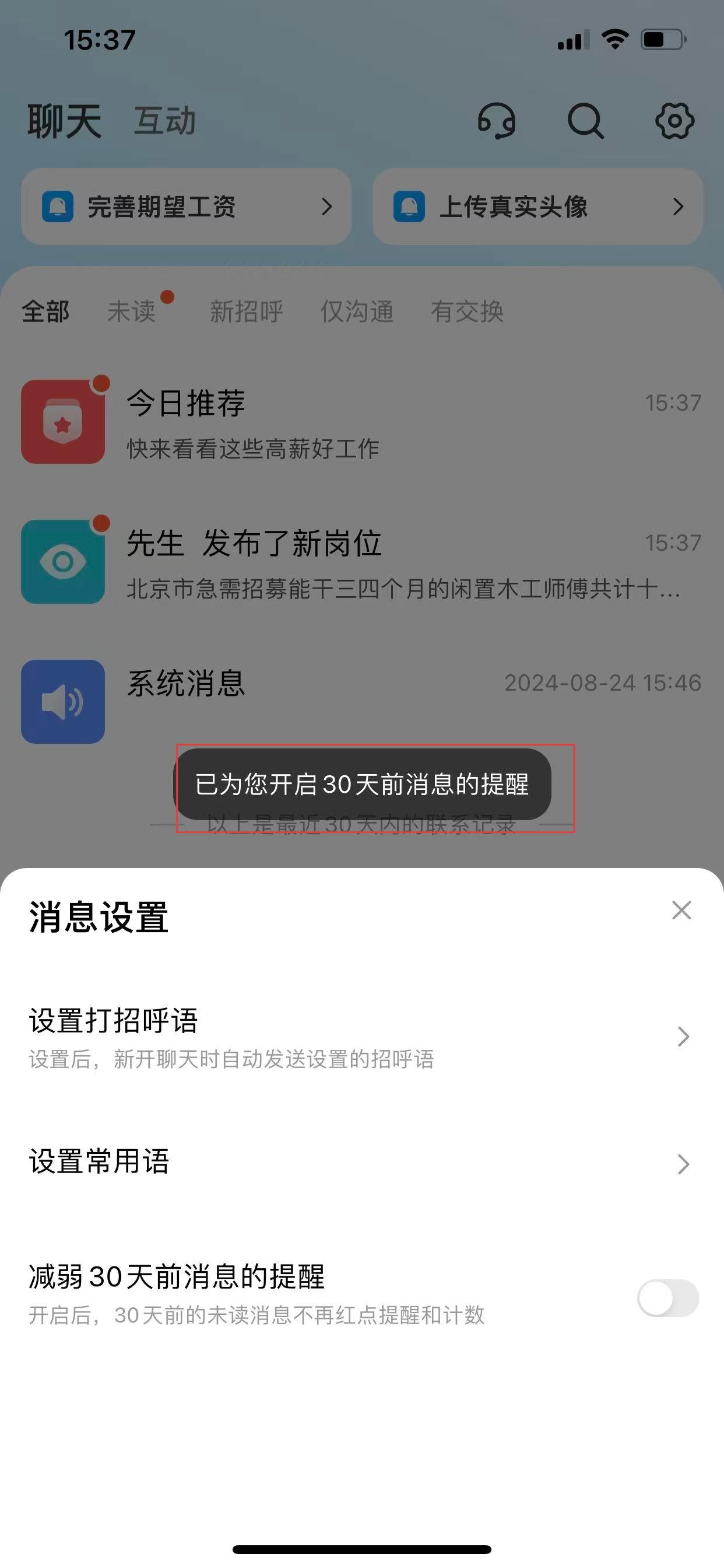Open the 今日推荐 message

[x=361, y=422]
